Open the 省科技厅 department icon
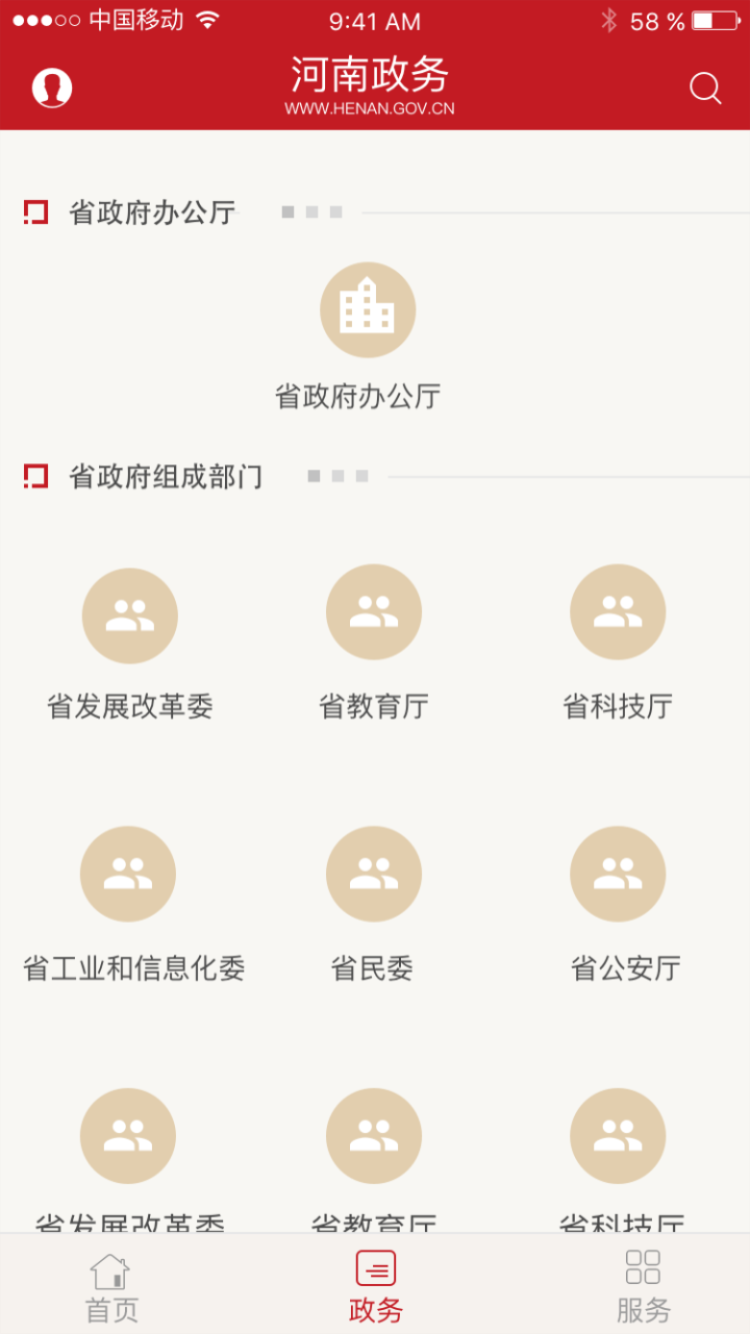 618,611
